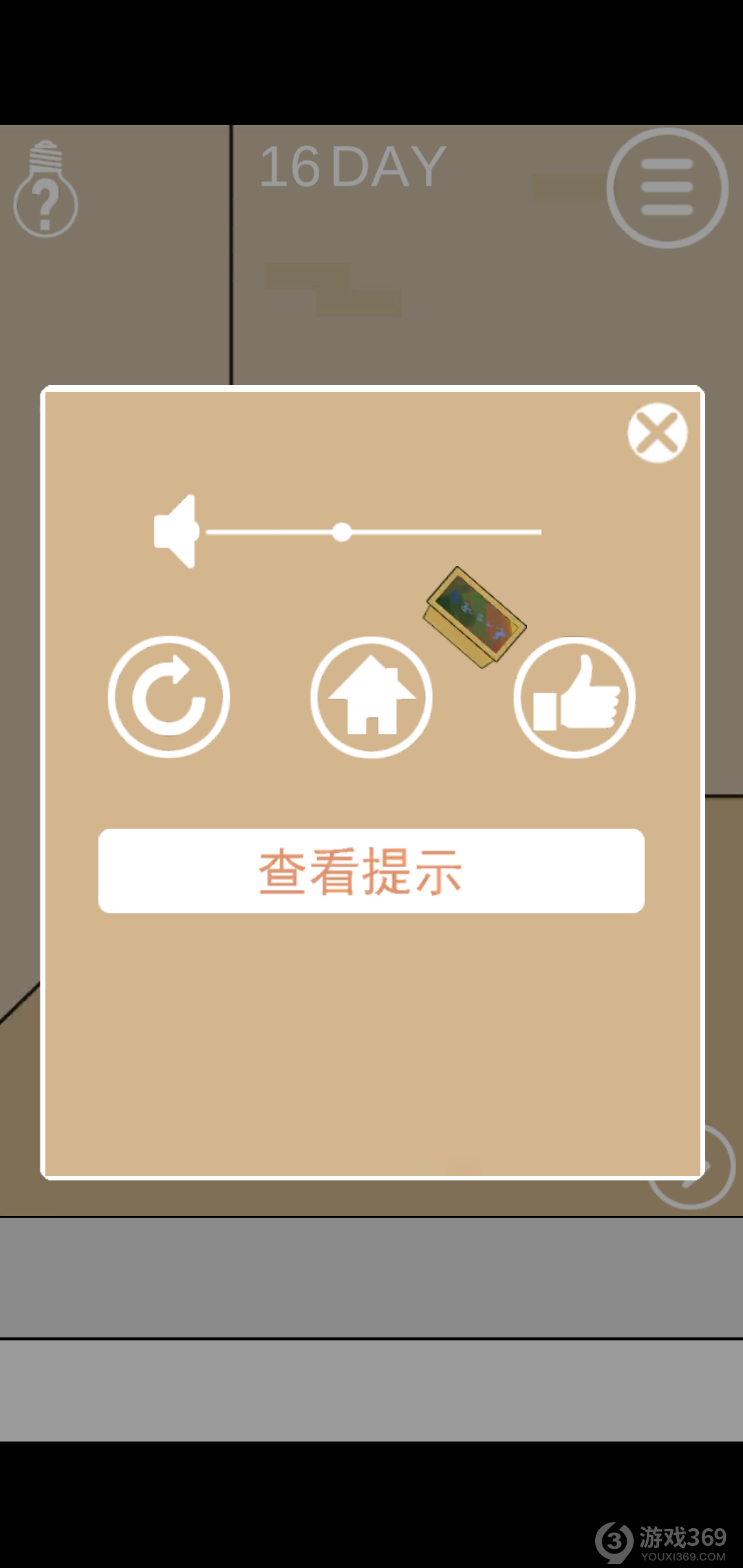Restart the level with the reload button
The width and height of the screenshot is (743, 1568).
click(169, 697)
